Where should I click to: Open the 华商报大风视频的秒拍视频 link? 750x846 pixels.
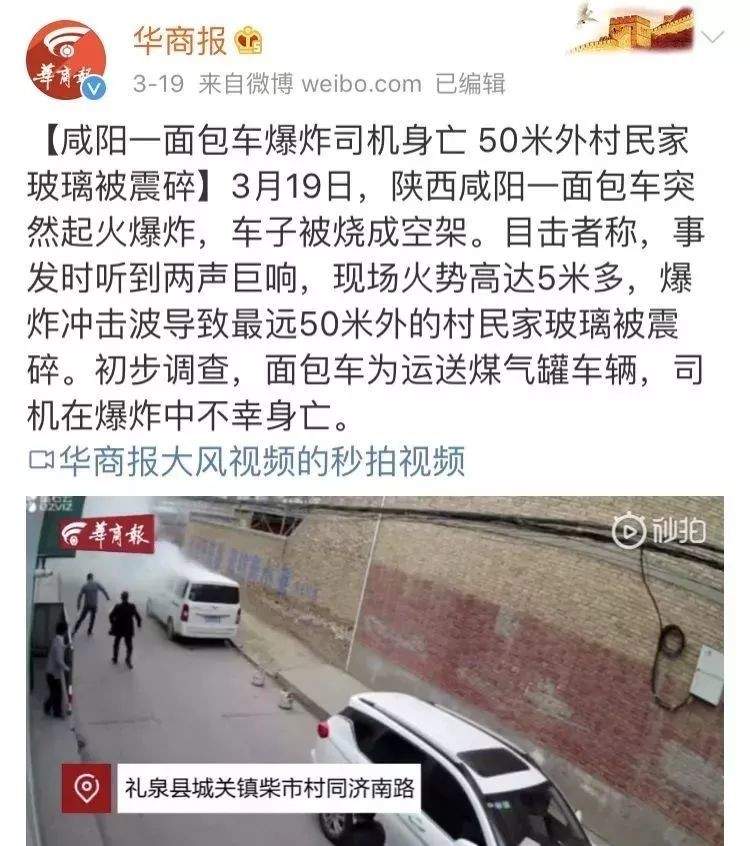point(260,460)
